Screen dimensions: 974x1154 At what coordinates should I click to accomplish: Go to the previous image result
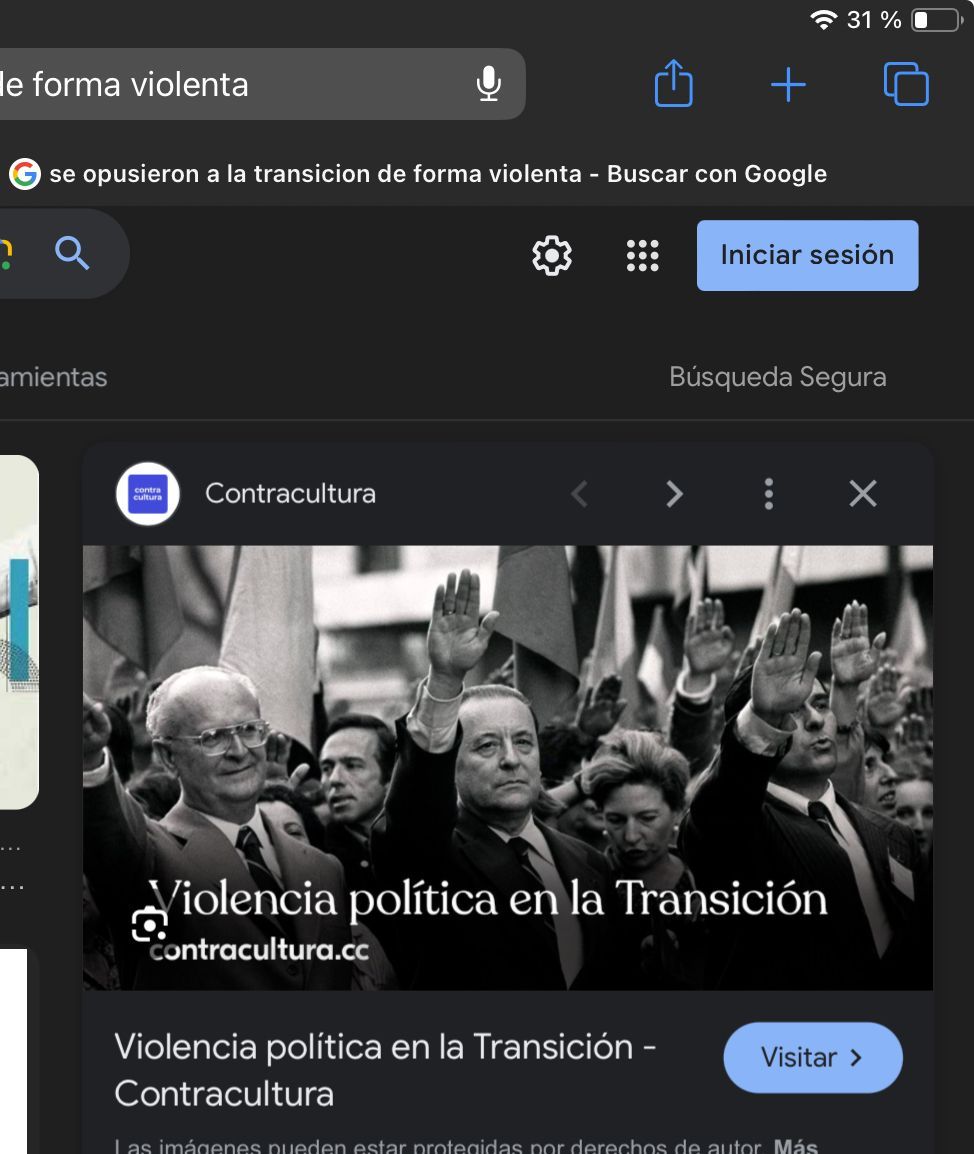[580, 493]
